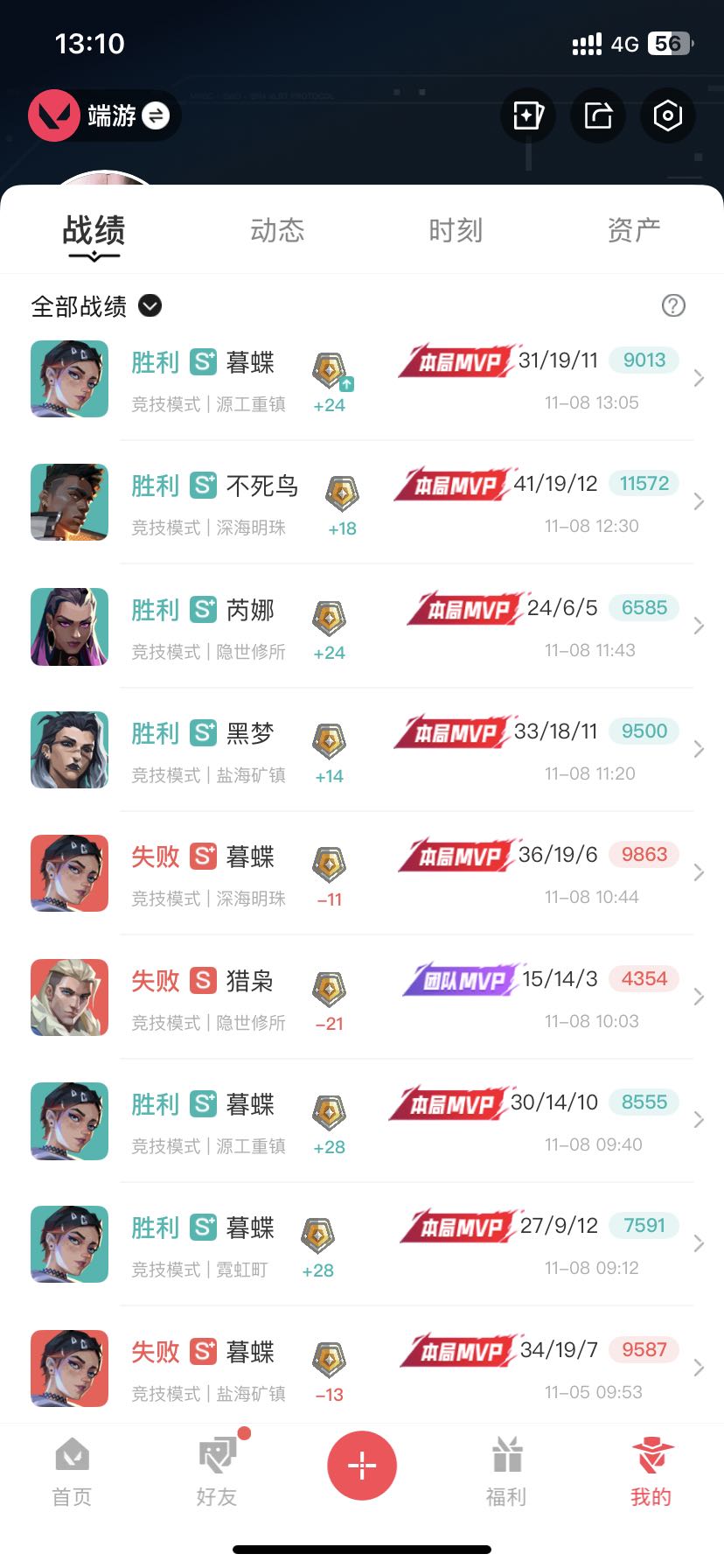Open the 猎枭 15/14/3 lost match
Image resolution: width=724 pixels, height=1568 pixels.
pyautogui.click(x=362, y=998)
